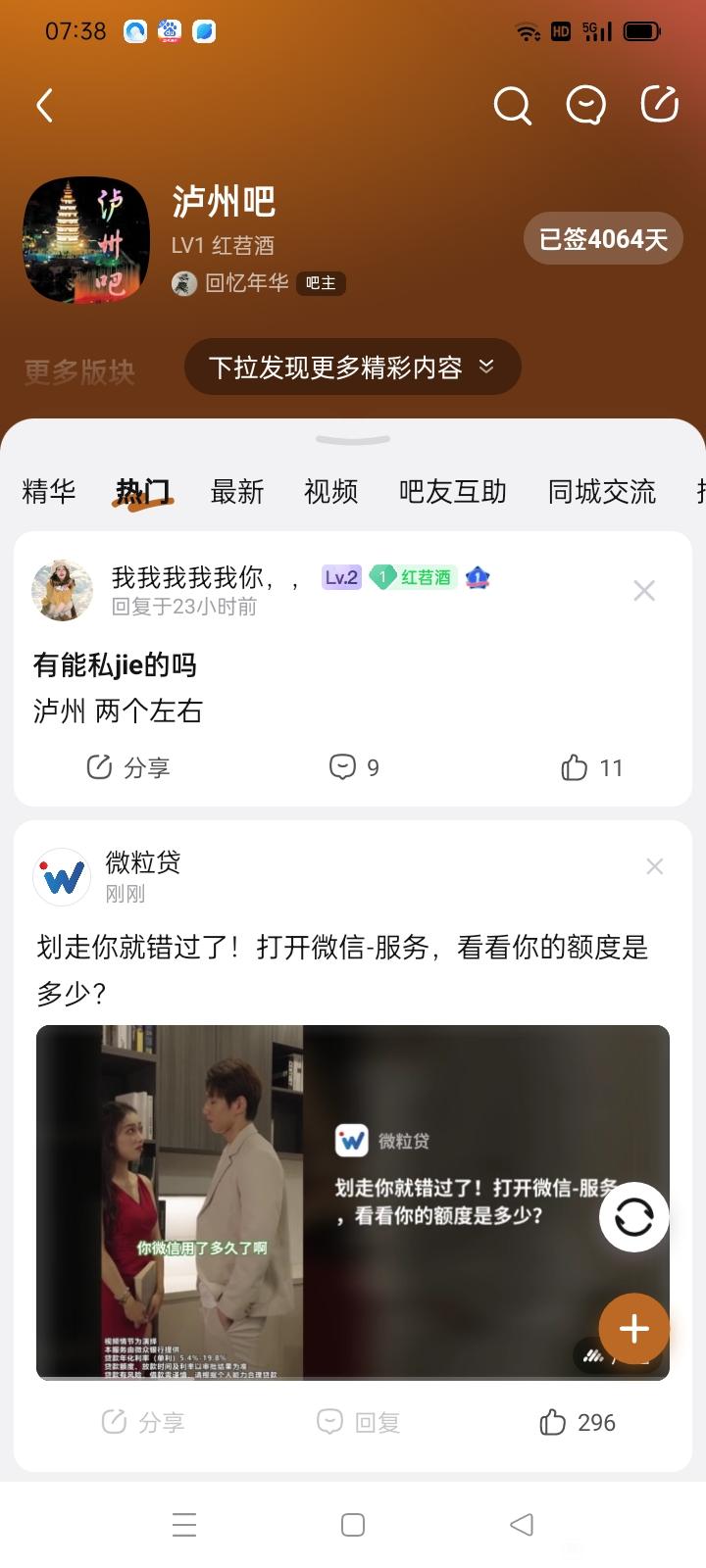This screenshot has height=1568, width=706.
Task: Refresh the feed with the circular arrows button
Action: coord(633,1217)
